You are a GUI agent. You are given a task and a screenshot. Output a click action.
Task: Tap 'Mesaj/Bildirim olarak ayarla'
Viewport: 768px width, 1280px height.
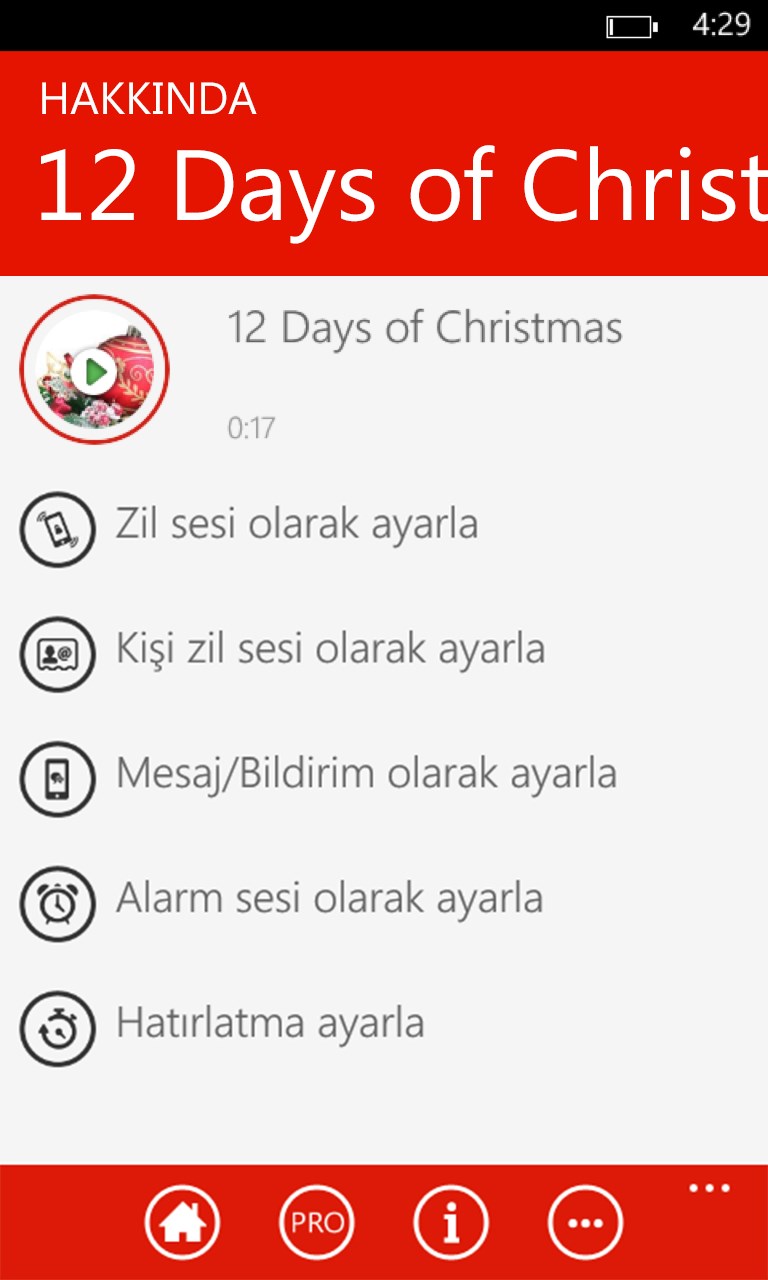click(366, 774)
